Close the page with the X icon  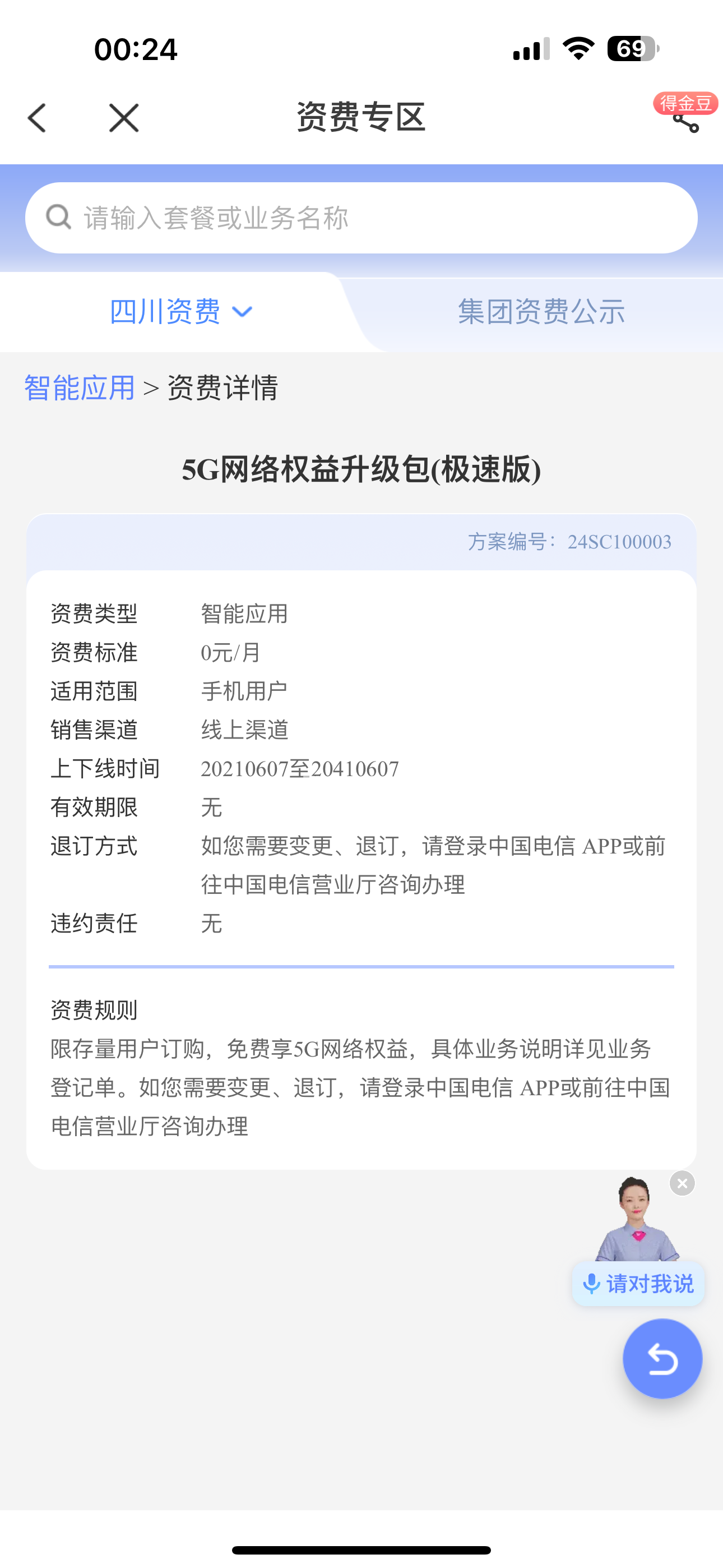(123, 118)
